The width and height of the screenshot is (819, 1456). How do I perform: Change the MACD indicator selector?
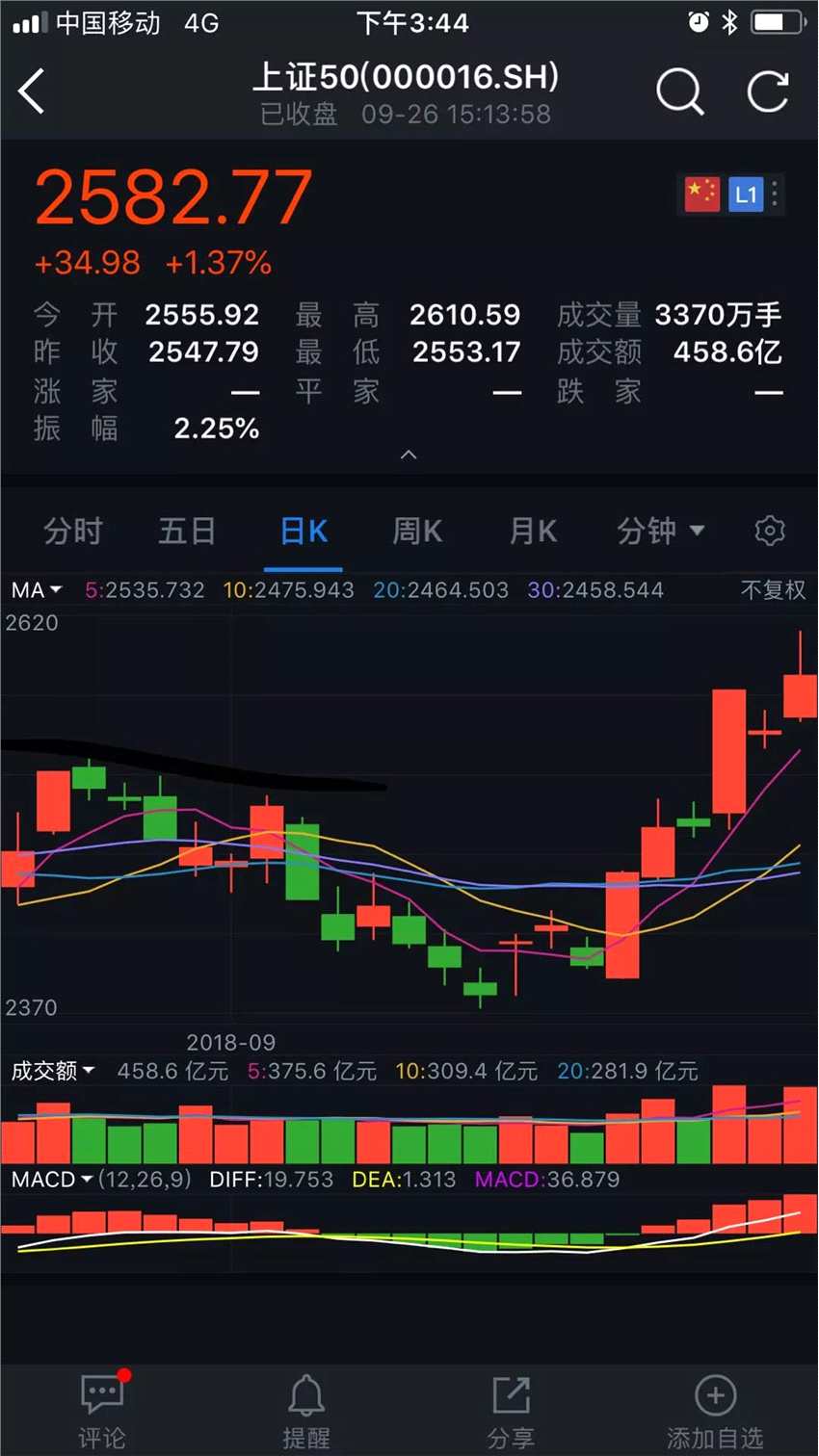52,1179
